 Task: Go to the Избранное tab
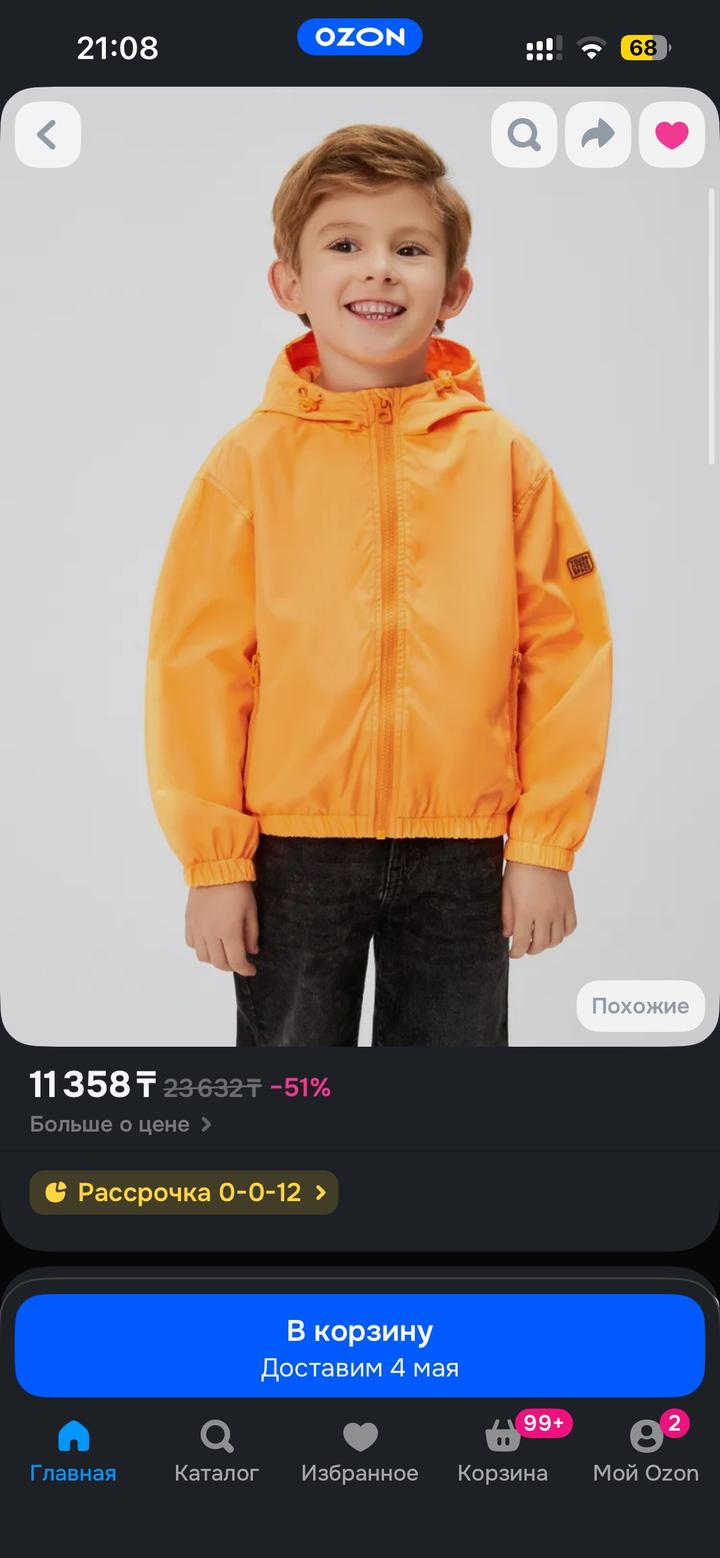point(360,1452)
